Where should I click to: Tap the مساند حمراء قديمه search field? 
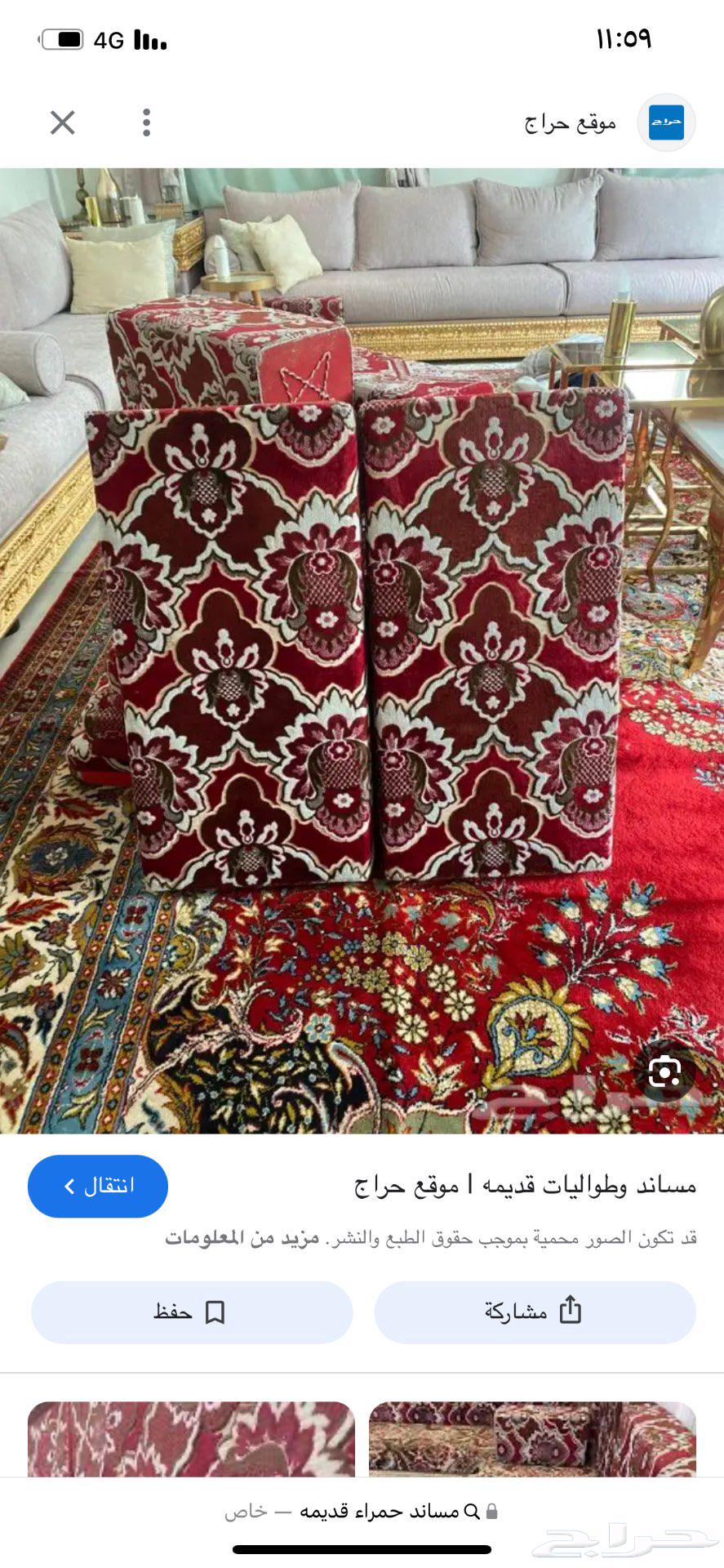pyautogui.click(x=359, y=1509)
